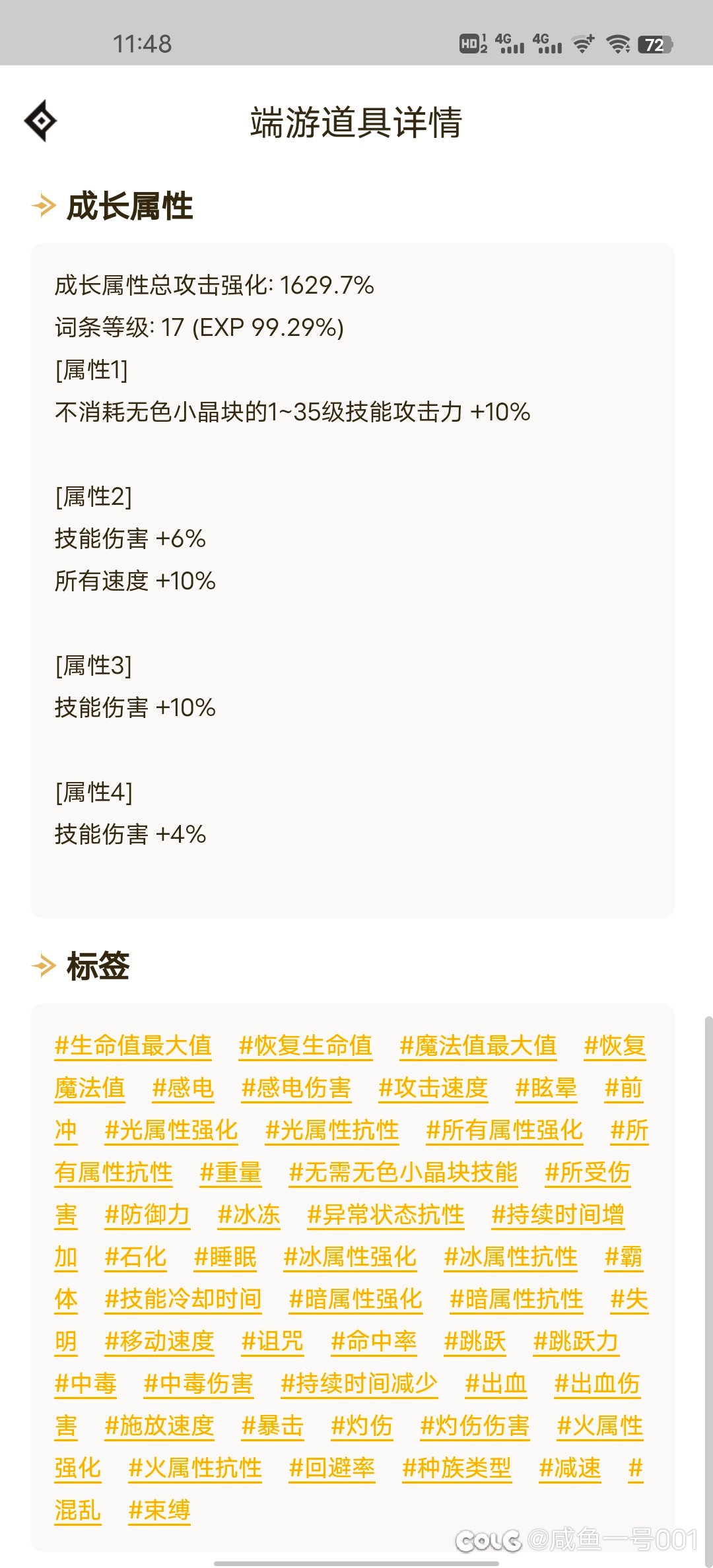Select the #防御力 tag
The height and width of the screenshot is (1568, 713).
click(x=147, y=1215)
